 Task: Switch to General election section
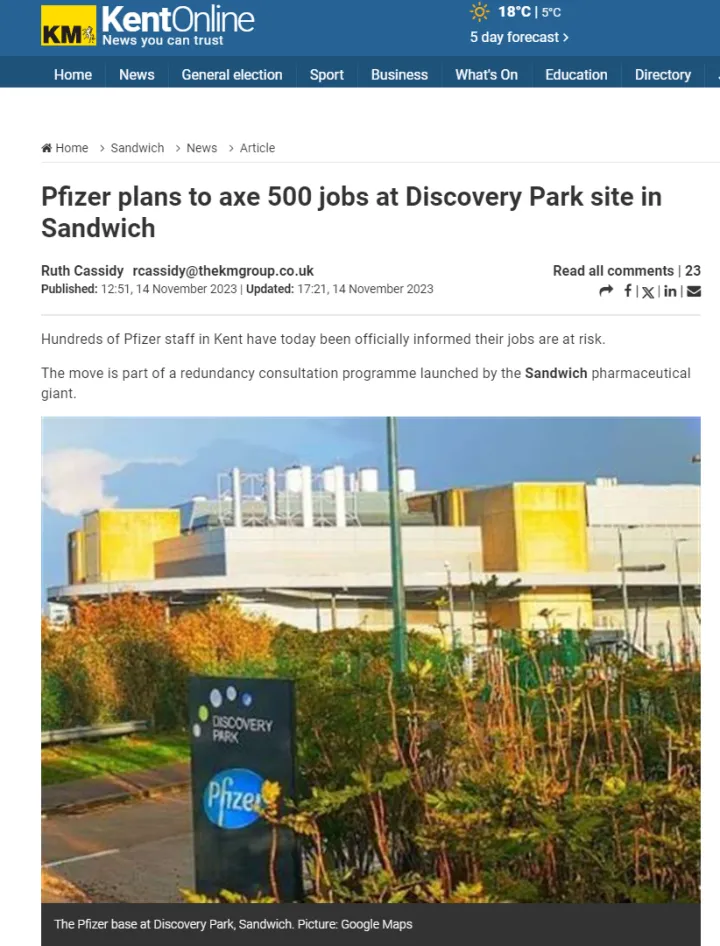[232, 74]
